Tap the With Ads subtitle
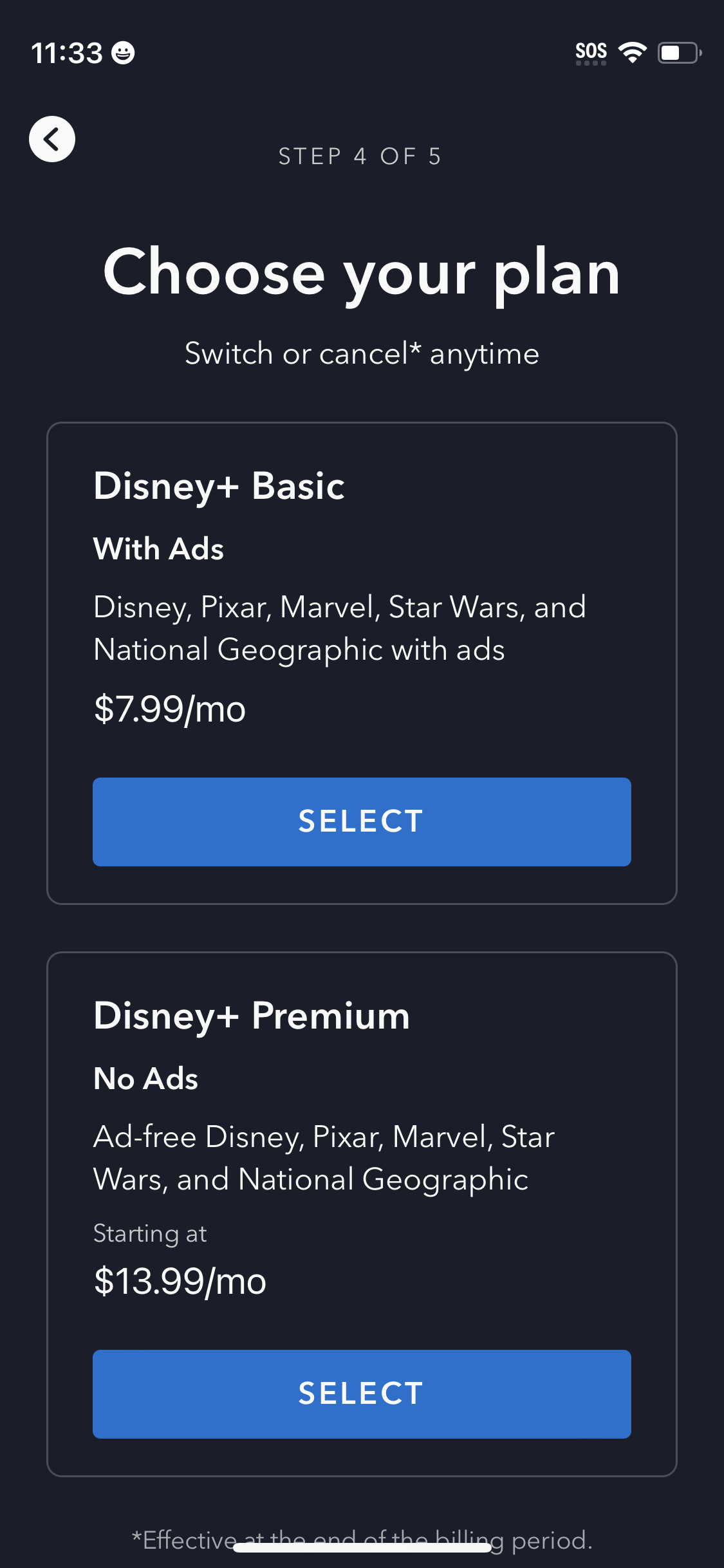This screenshot has width=724, height=1568. coord(158,549)
